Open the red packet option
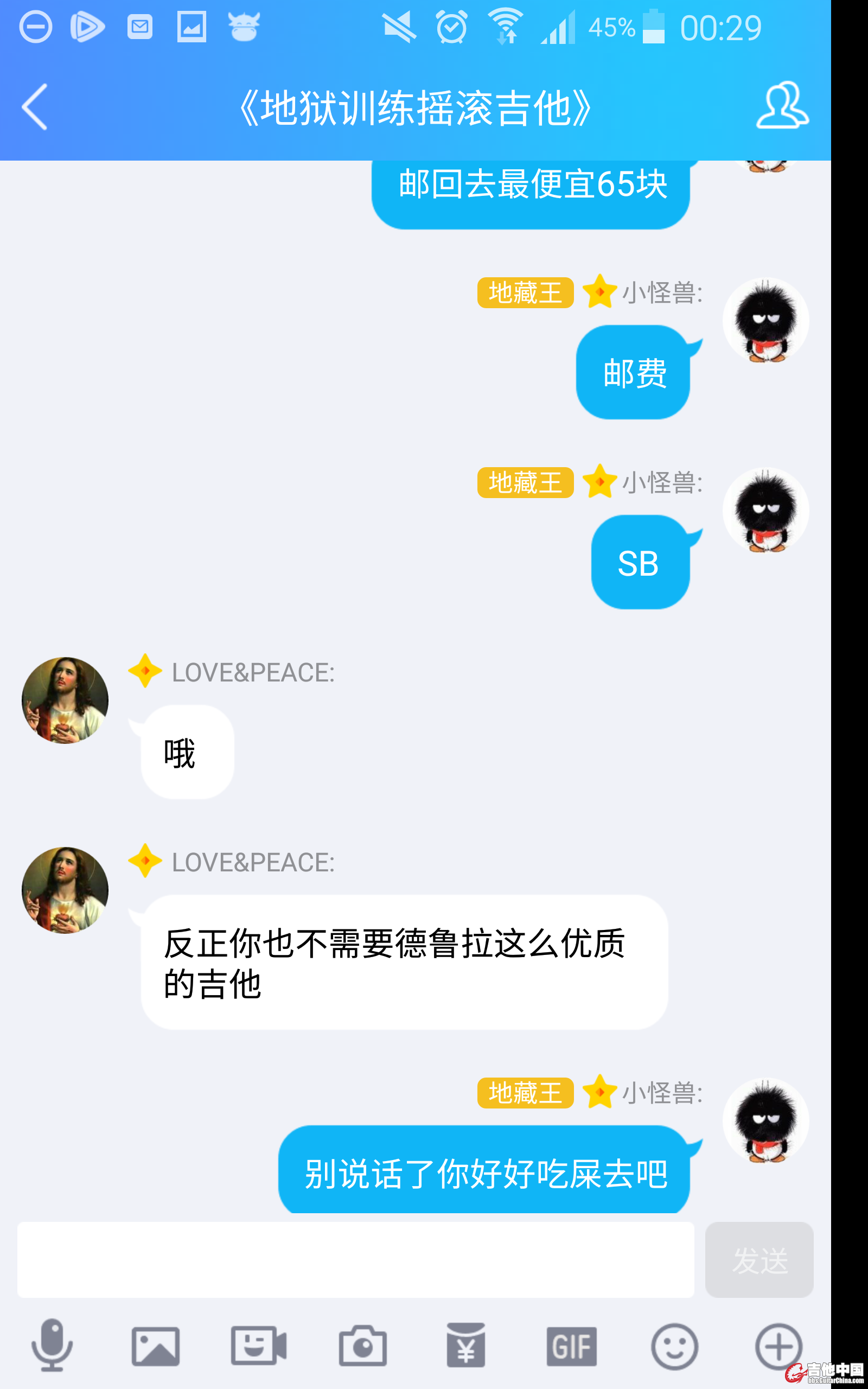The image size is (868, 1389). [x=465, y=1346]
